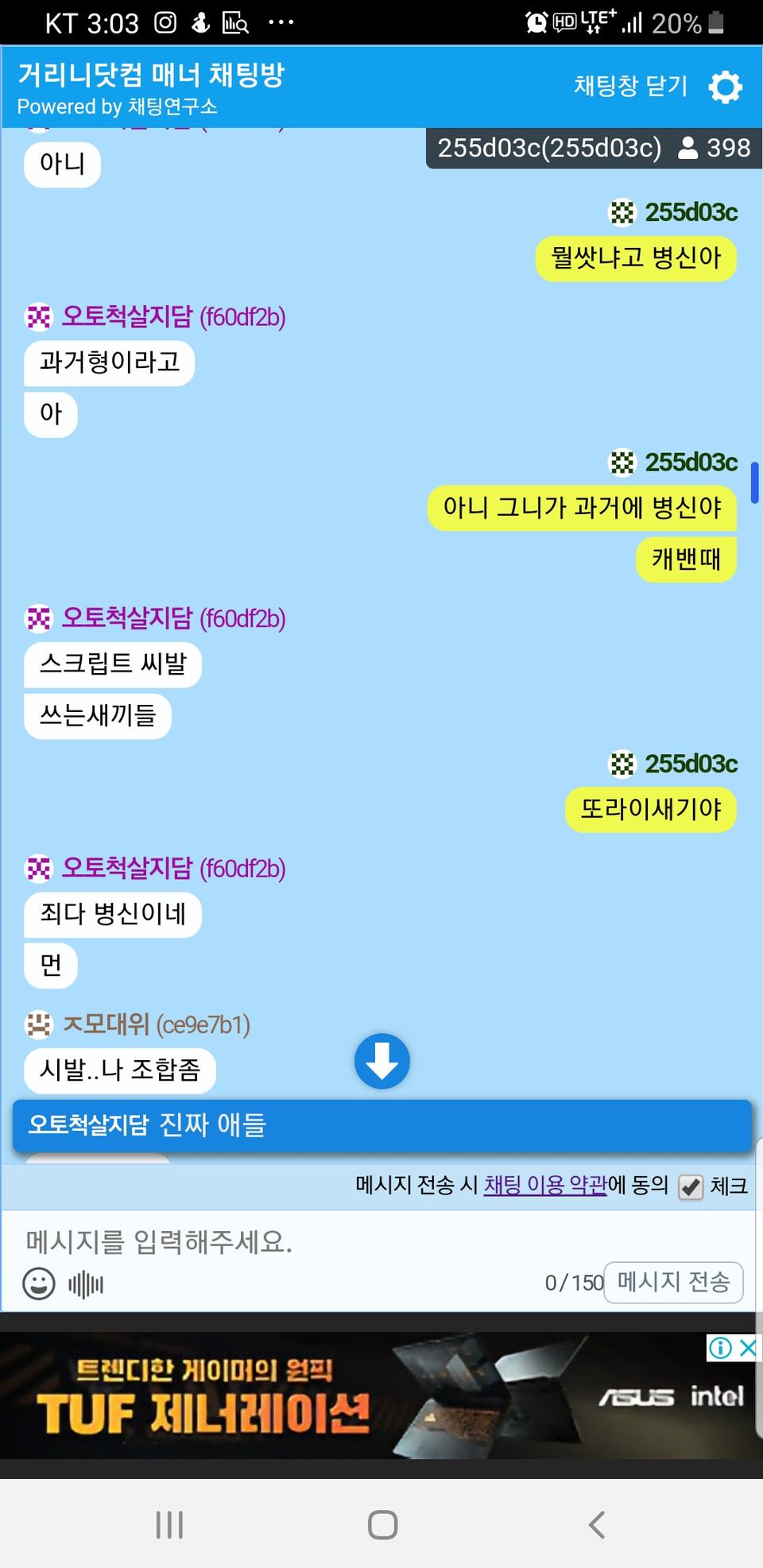The width and height of the screenshot is (763, 1568).
Task: Open chat settings gear icon
Action: (x=725, y=87)
